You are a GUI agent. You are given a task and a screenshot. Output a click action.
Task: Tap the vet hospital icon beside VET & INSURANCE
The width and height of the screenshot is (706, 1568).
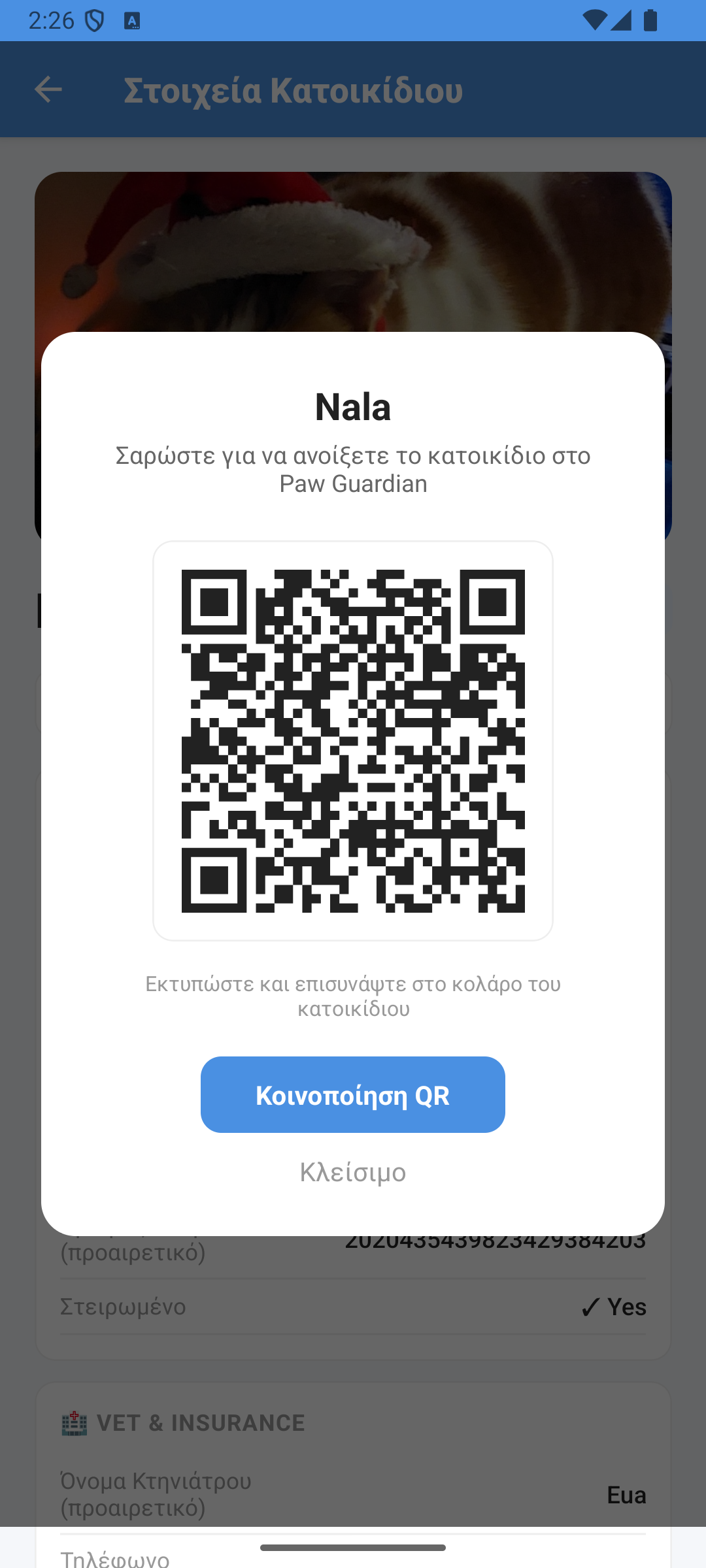click(x=74, y=1422)
